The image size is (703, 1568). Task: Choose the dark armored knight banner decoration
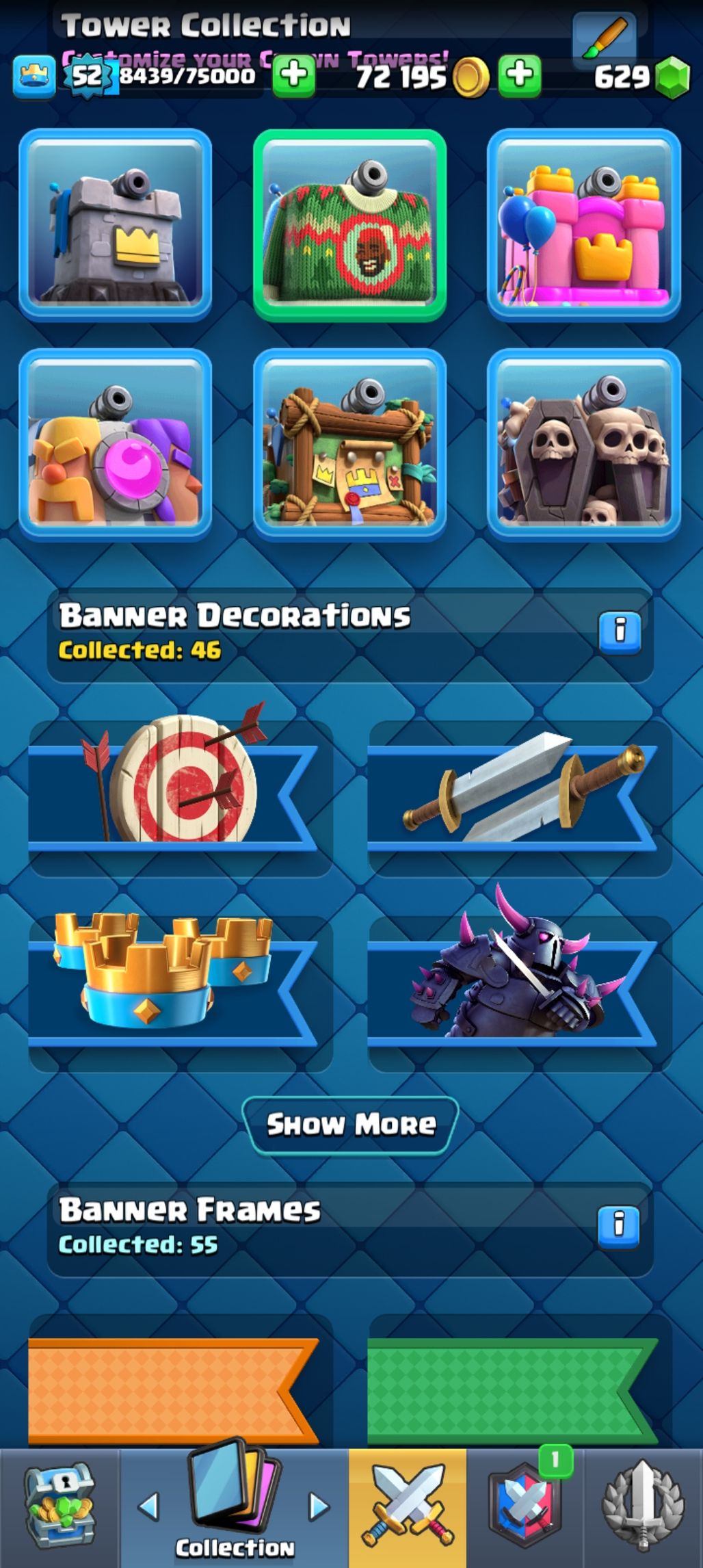[520, 992]
